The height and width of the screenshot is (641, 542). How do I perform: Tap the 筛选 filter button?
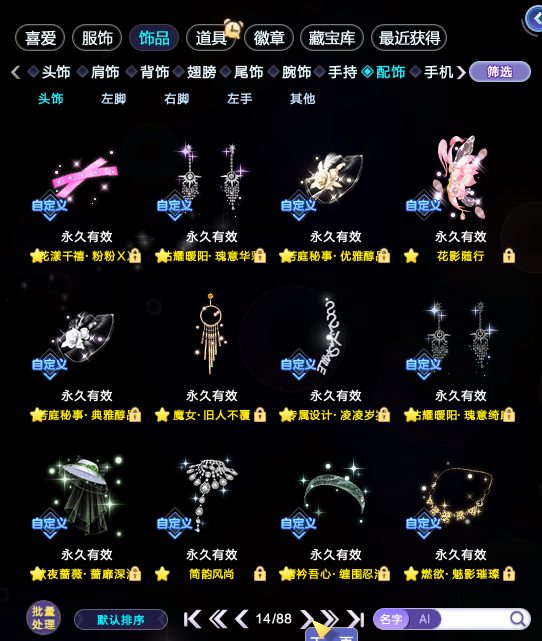[x=499, y=72]
